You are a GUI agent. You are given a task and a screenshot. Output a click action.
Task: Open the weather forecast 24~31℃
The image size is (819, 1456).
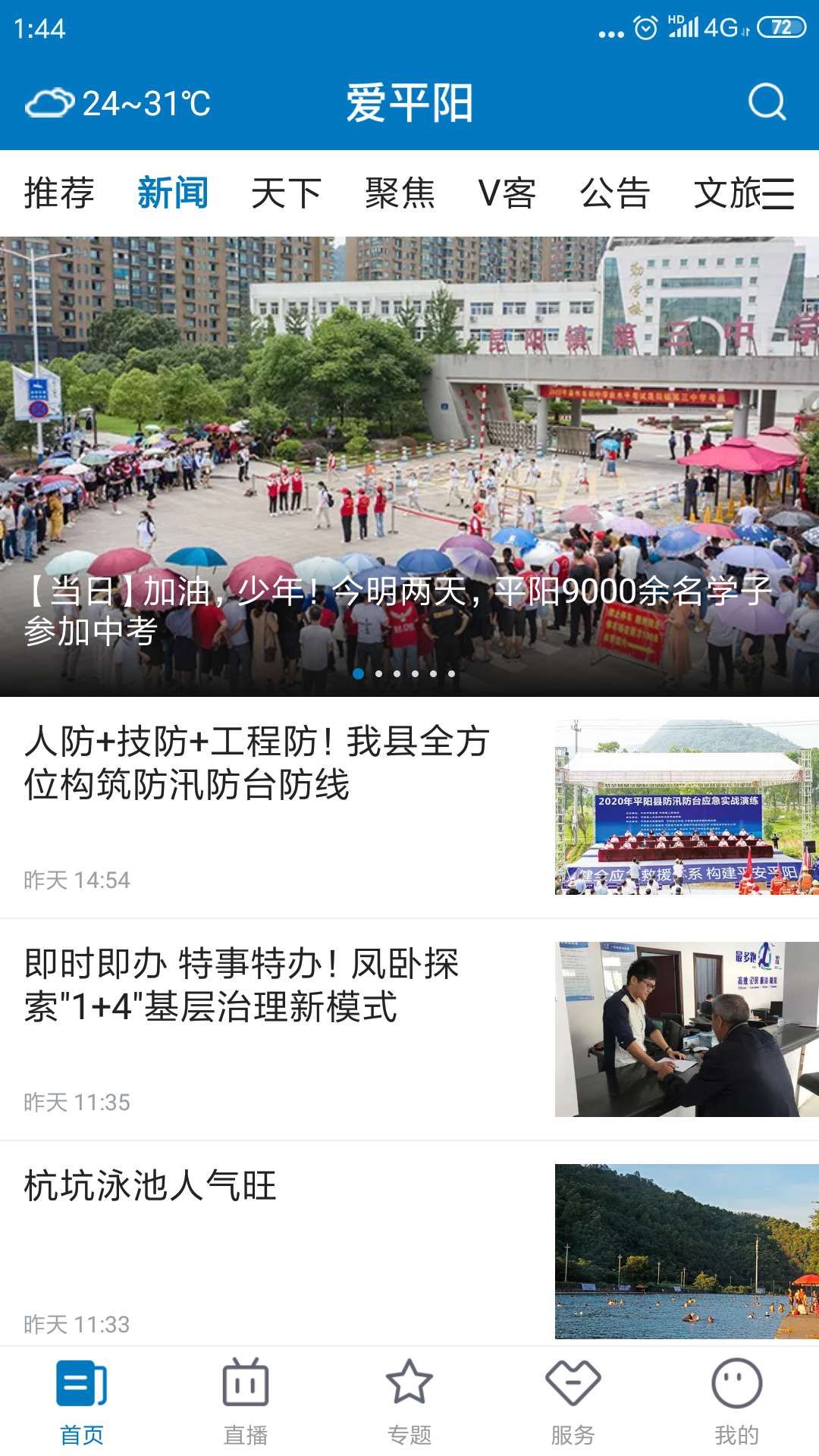point(118,103)
